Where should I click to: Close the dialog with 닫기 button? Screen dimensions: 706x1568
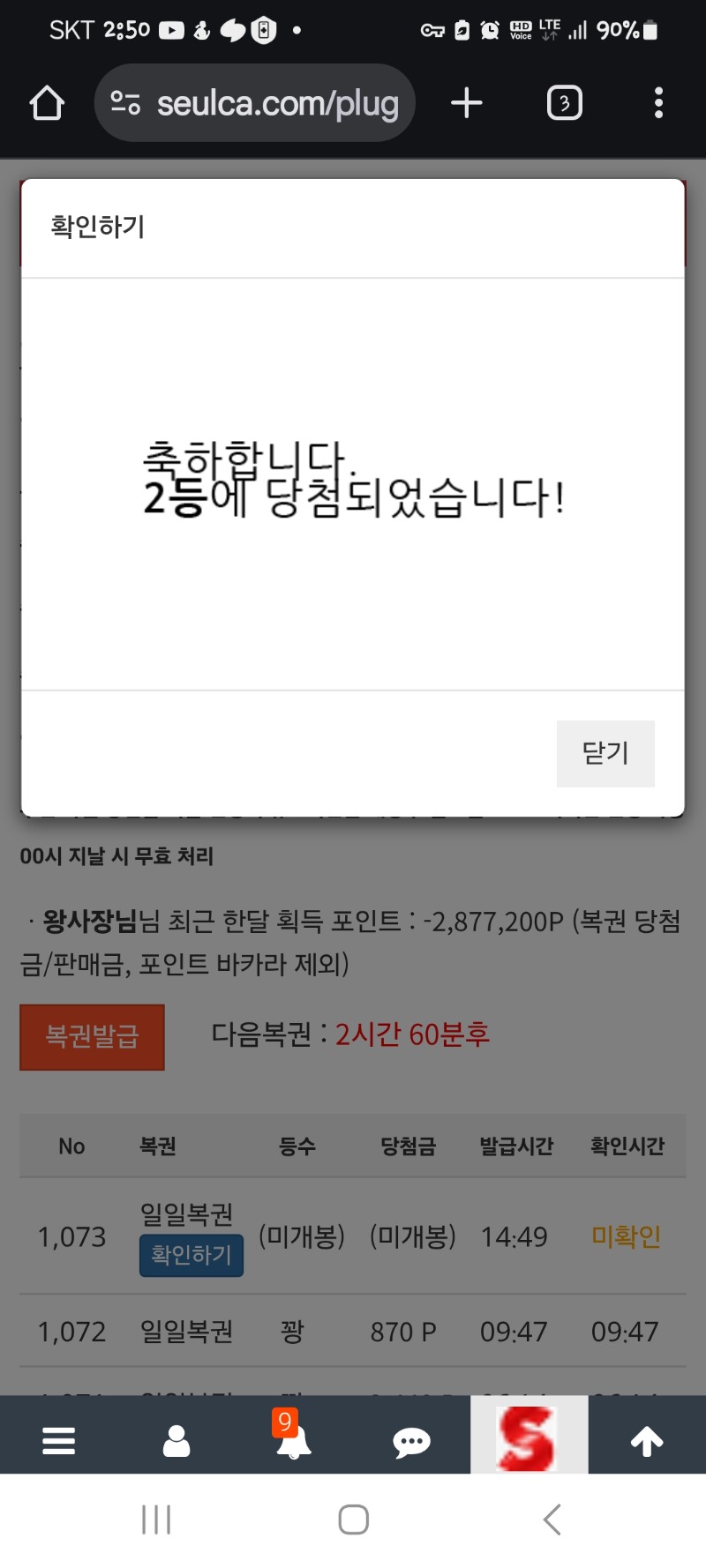click(x=605, y=753)
